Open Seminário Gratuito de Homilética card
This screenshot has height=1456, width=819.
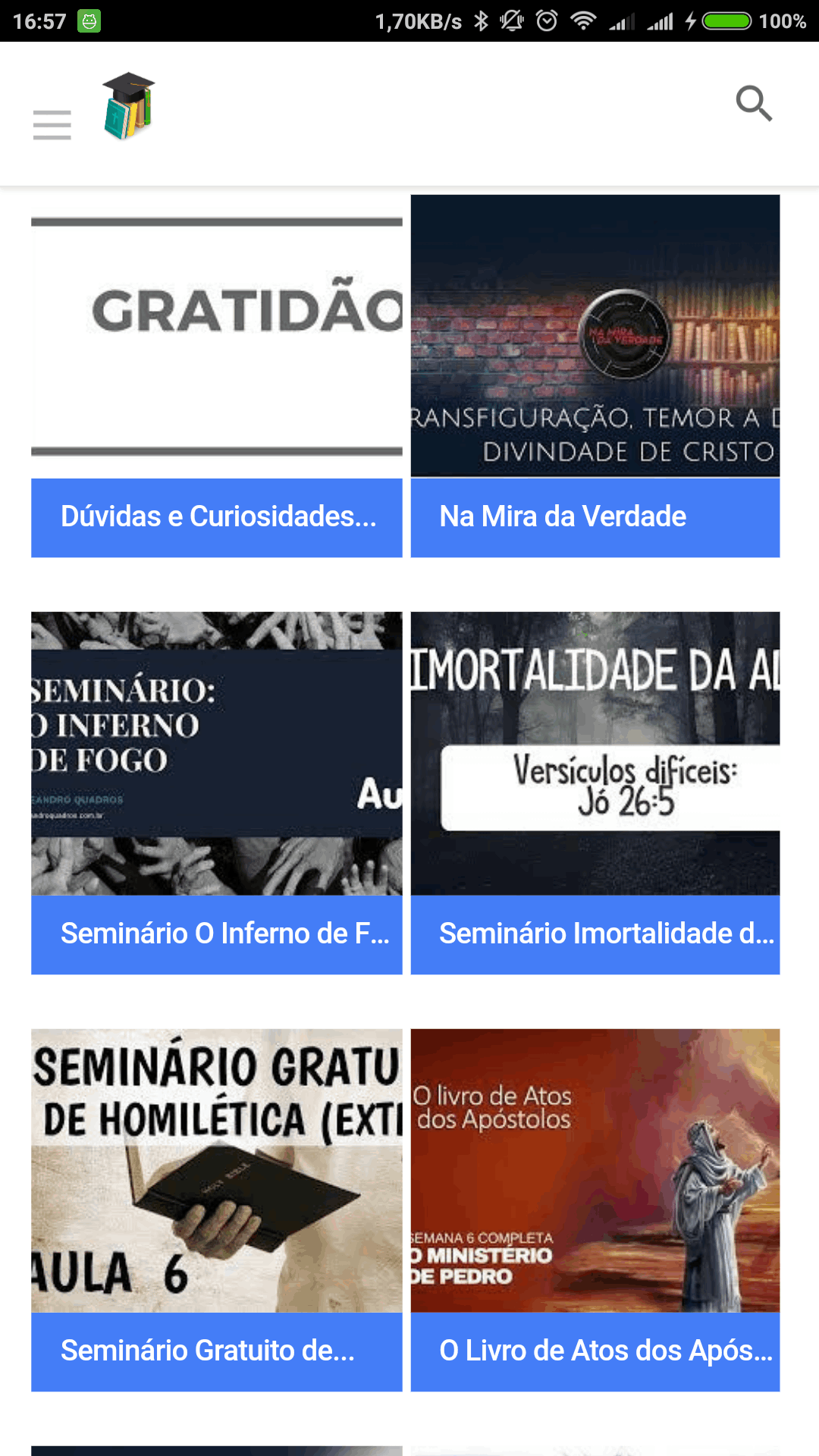[217, 1210]
